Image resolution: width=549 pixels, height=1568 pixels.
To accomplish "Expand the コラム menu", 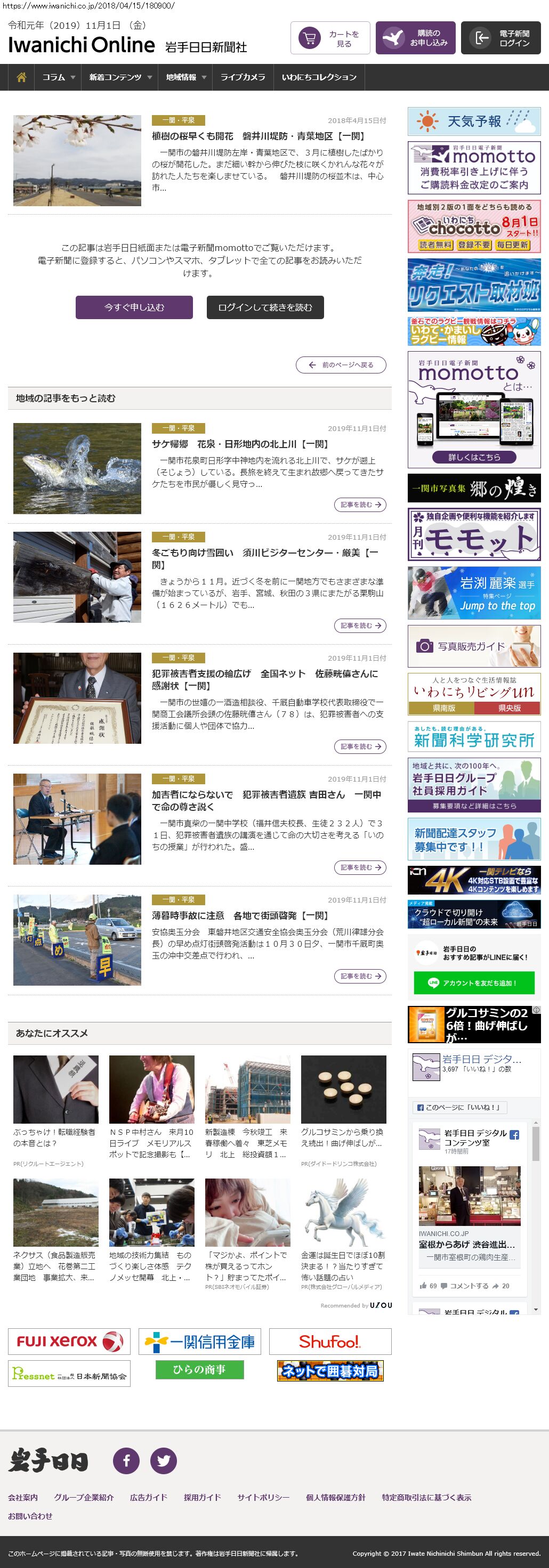I will (59, 77).
